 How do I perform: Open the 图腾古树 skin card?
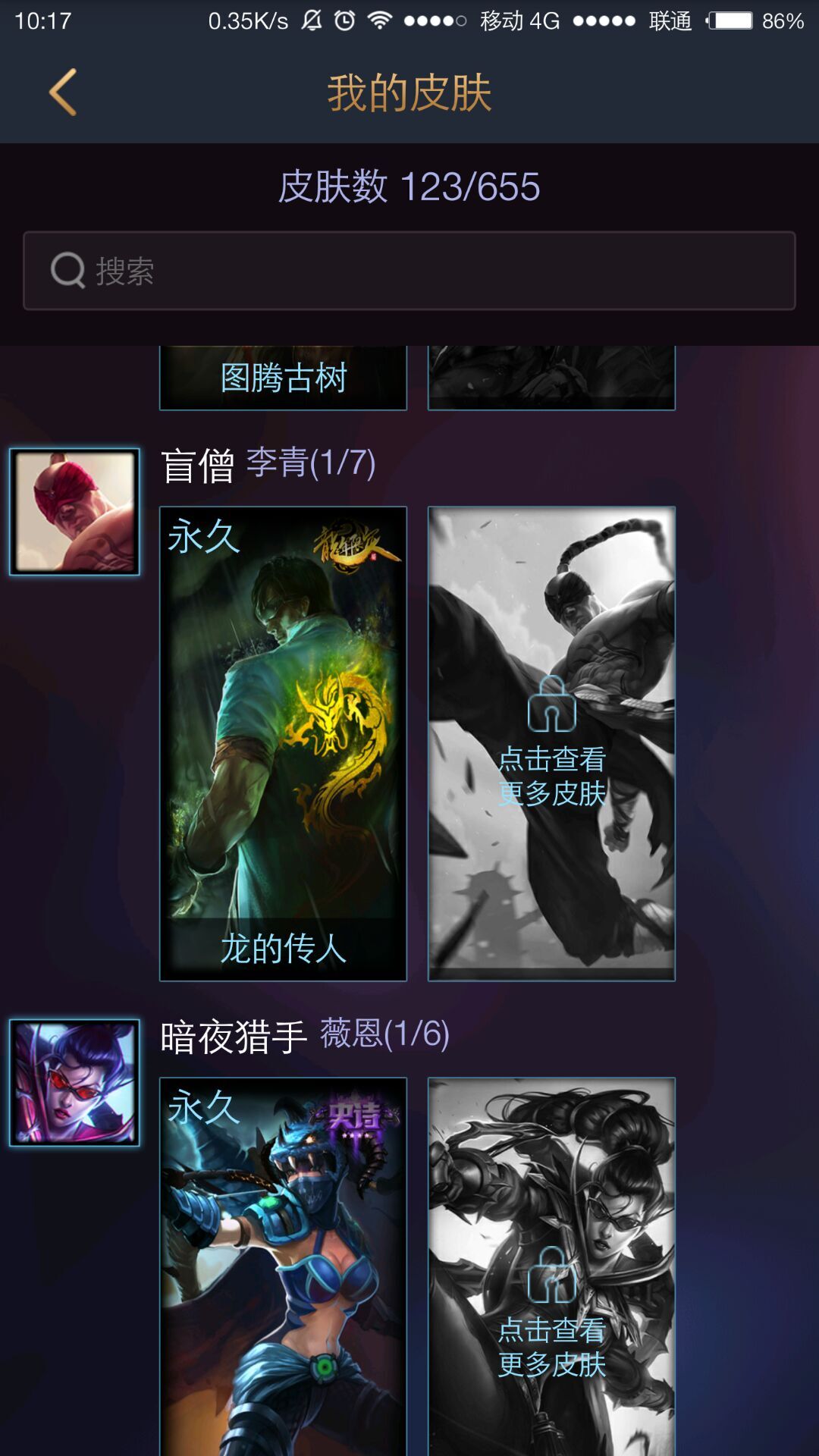pos(283,378)
